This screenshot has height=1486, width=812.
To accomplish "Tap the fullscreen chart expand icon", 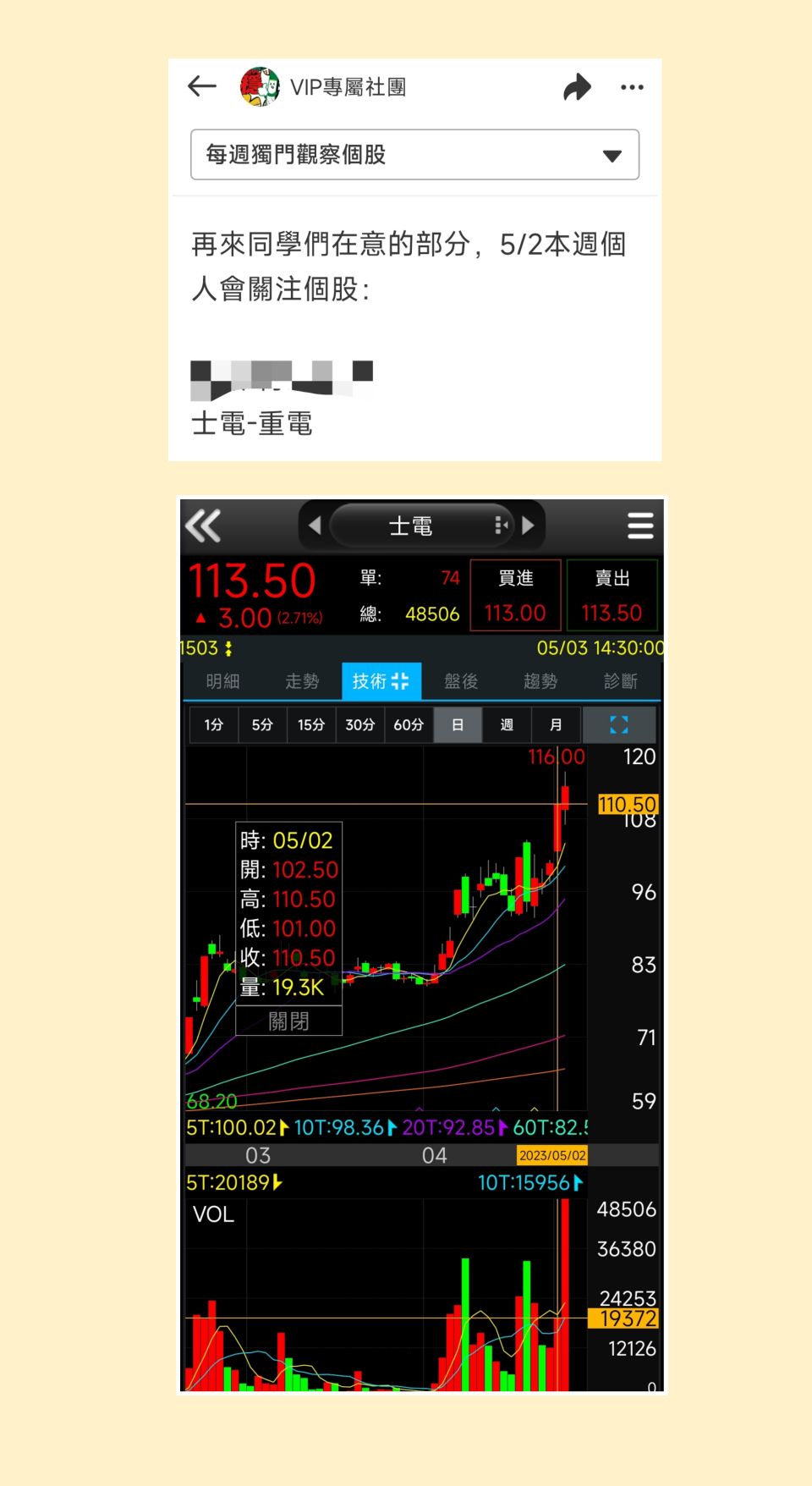I will (619, 724).
